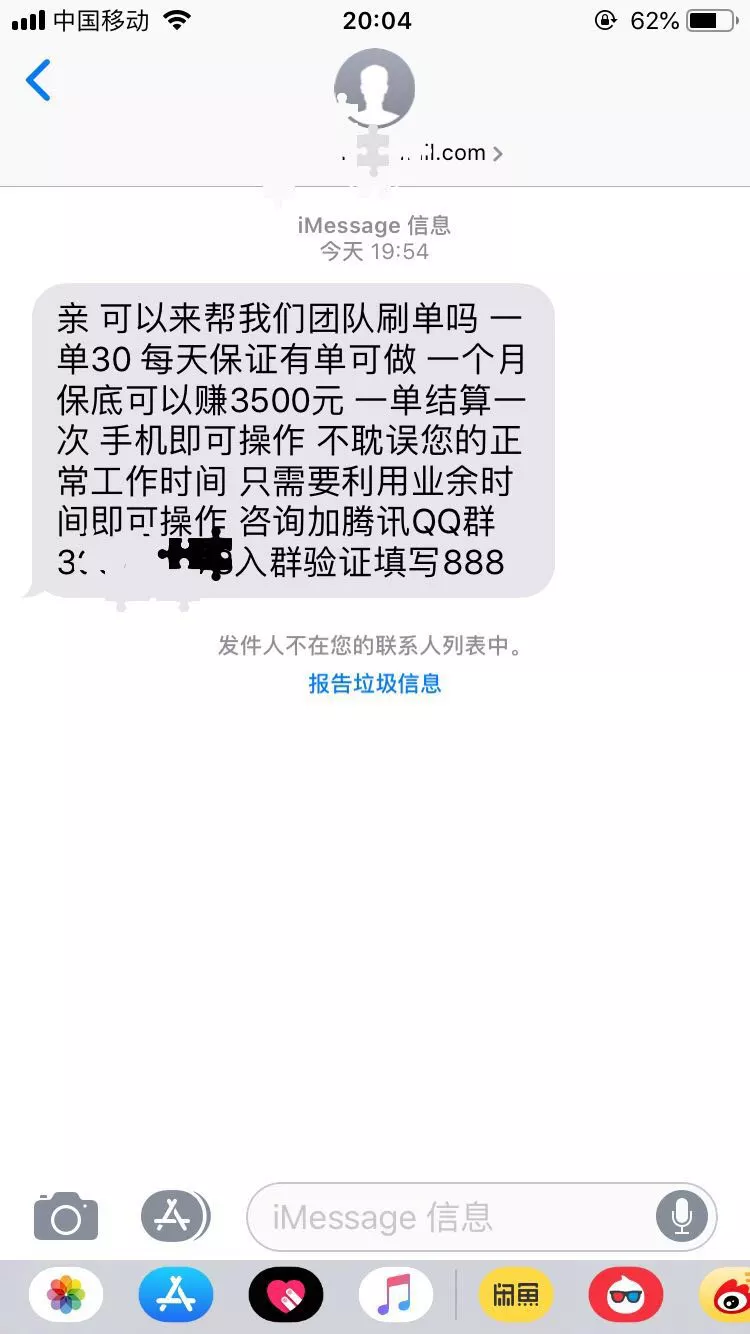Open the Music iMessage app
The width and height of the screenshot is (750, 1334).
[x=396, y=1295]
